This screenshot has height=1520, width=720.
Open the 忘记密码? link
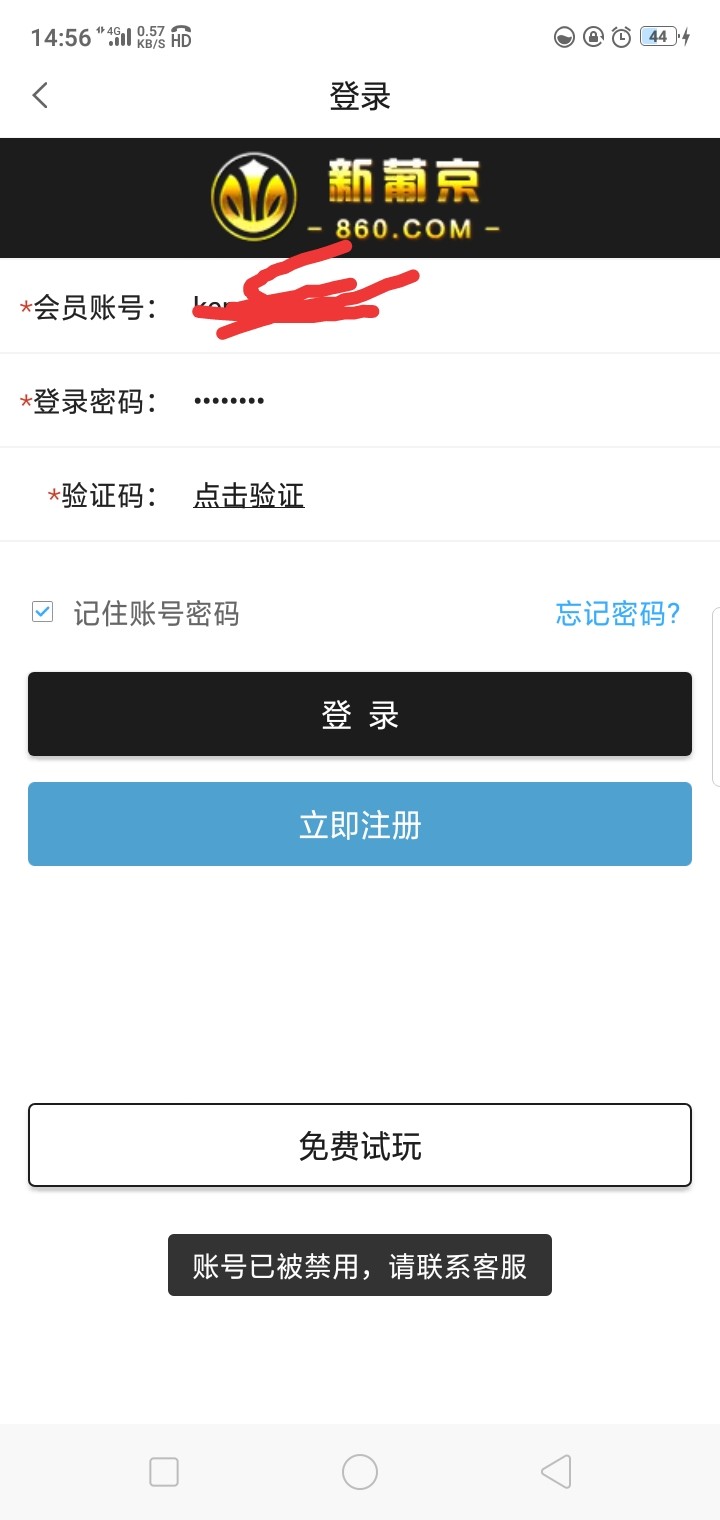pos(617,613)
